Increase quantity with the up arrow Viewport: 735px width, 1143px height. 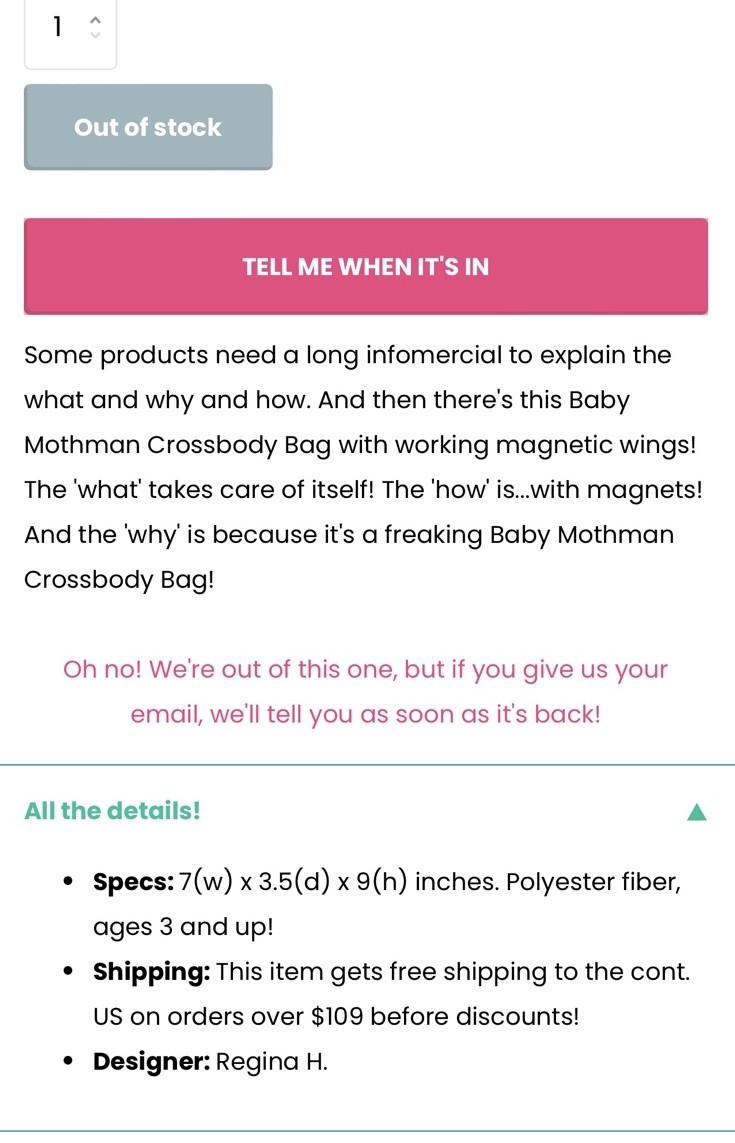point(96,20)
